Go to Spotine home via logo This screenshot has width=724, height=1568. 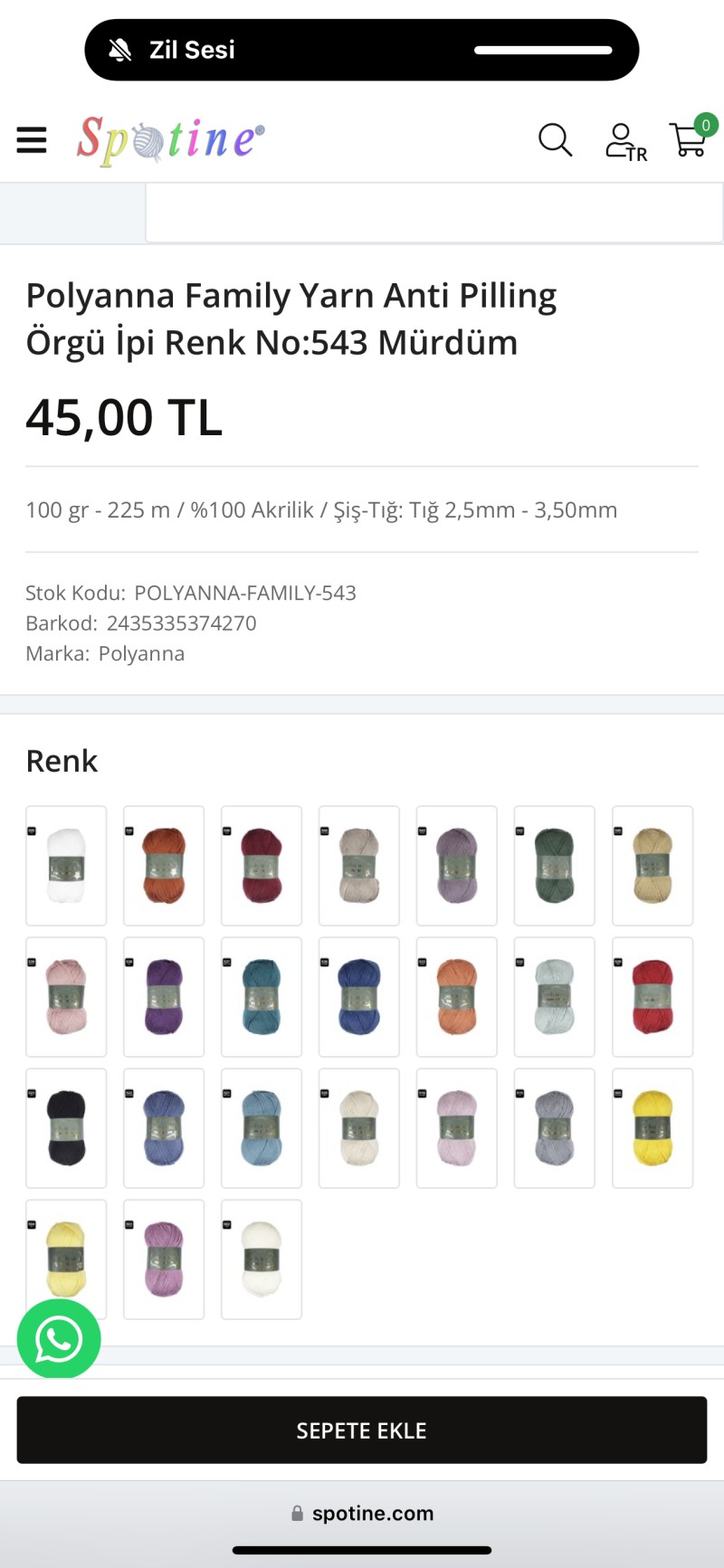(170, 140)
